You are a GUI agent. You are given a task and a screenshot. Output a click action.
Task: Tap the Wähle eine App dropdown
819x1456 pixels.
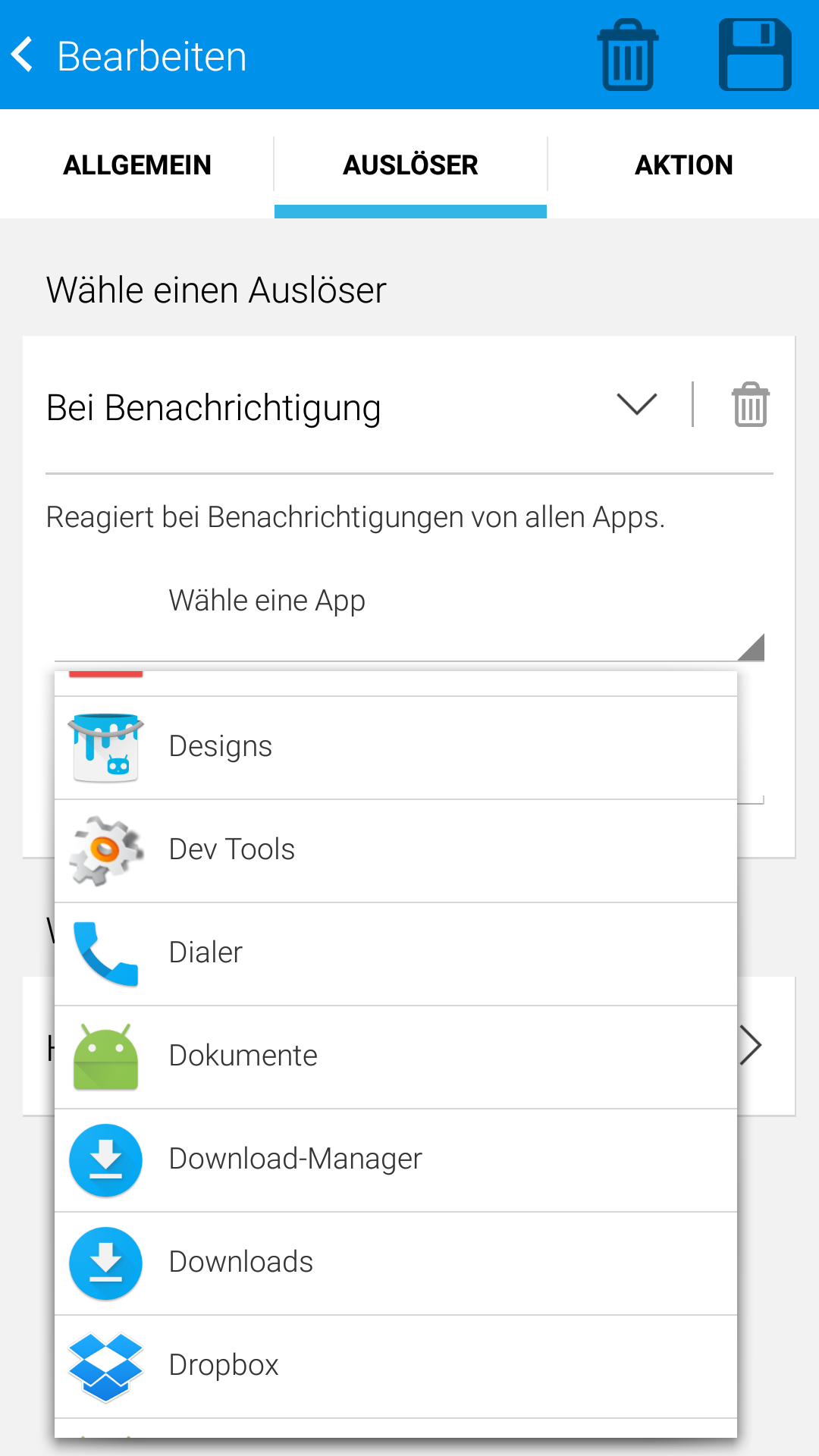click(409, 601)
